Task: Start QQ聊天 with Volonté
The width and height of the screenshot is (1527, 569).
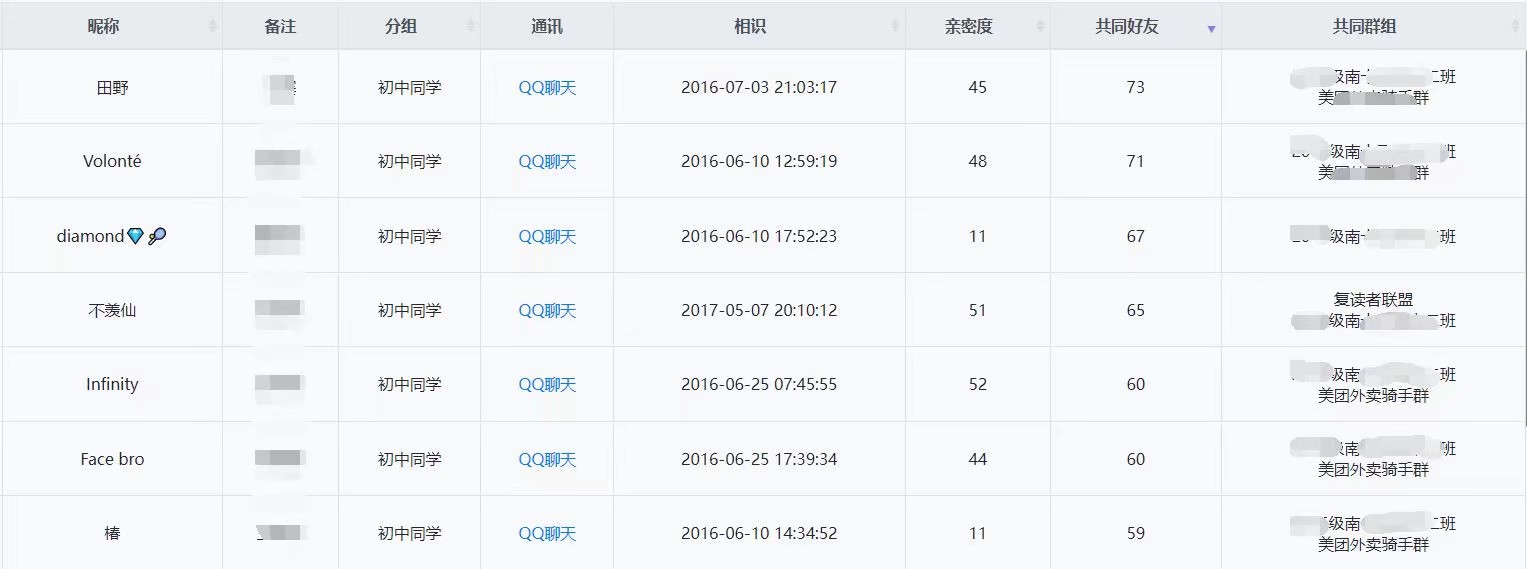Action: [x=547, y=161]
